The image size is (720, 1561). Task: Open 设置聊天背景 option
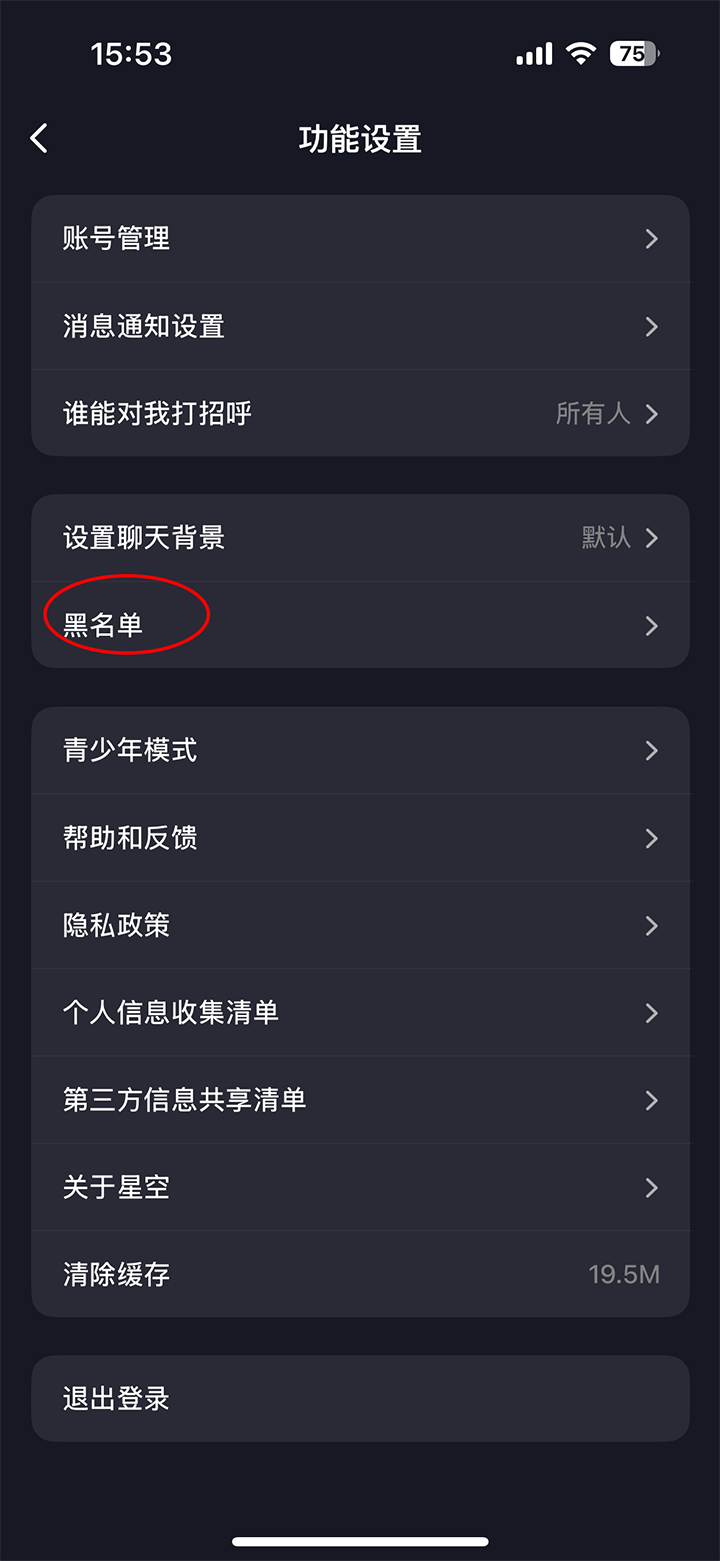pyautogui.click(x=360, y=538)
